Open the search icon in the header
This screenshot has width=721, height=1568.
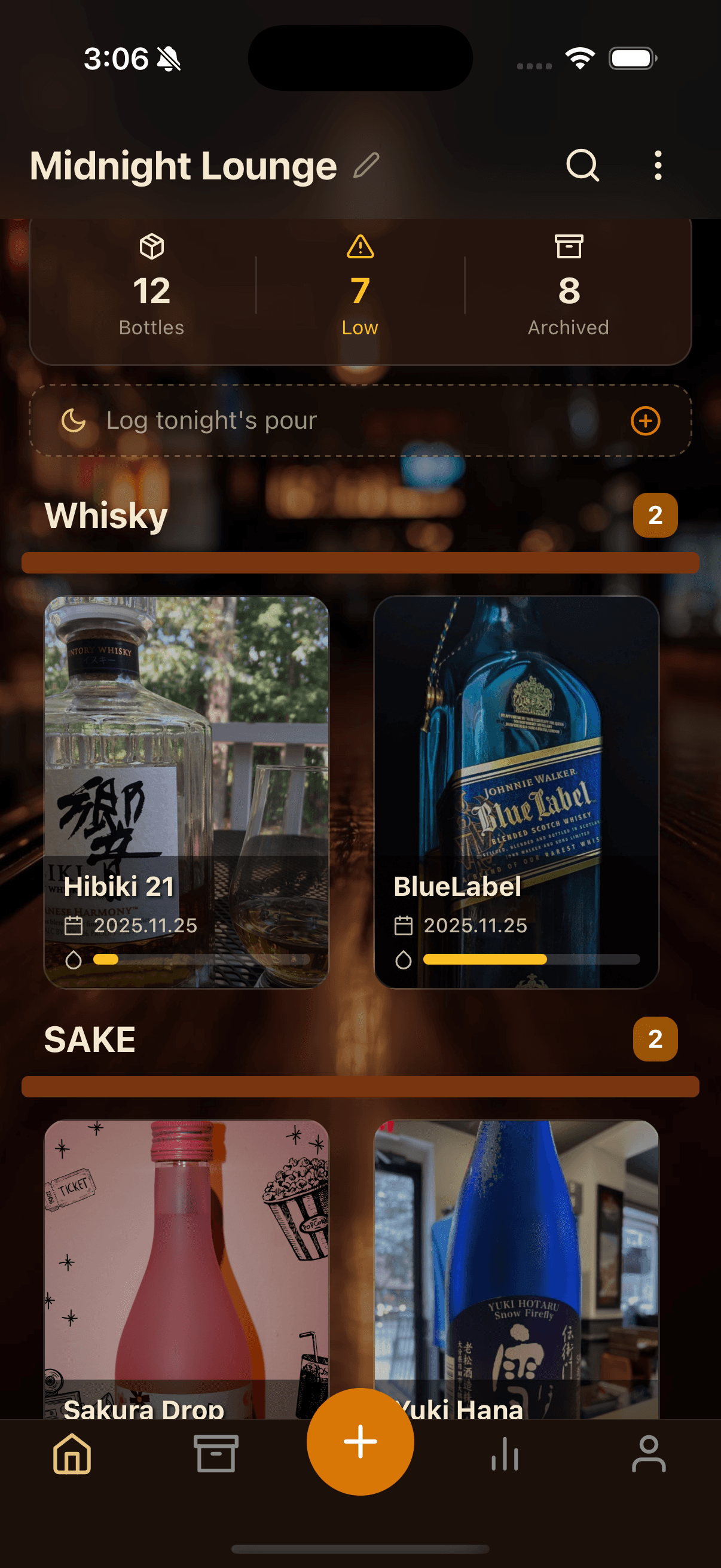[x=582, y=166]
